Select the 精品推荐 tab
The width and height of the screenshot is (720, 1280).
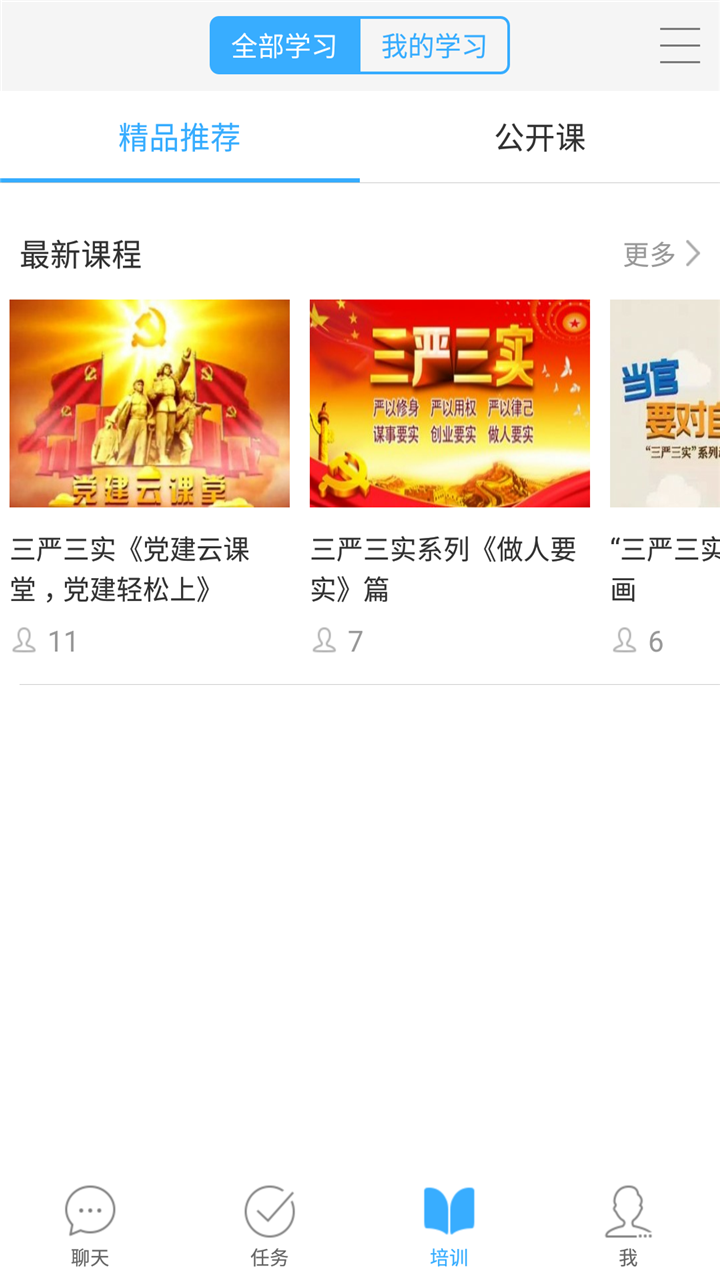[180, 138]
